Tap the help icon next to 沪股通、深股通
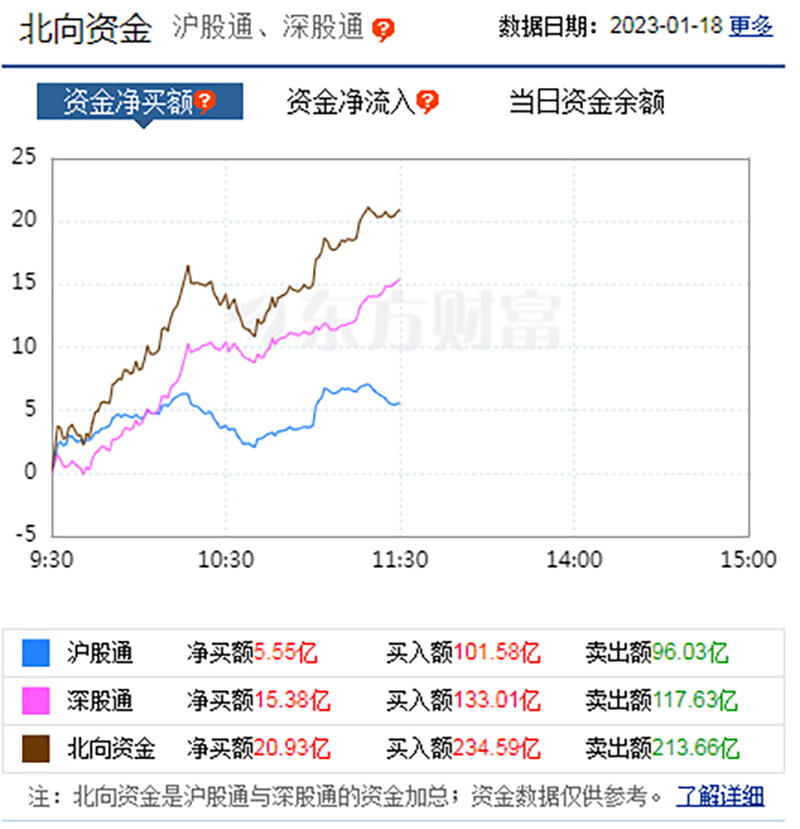 click(383, 30)
